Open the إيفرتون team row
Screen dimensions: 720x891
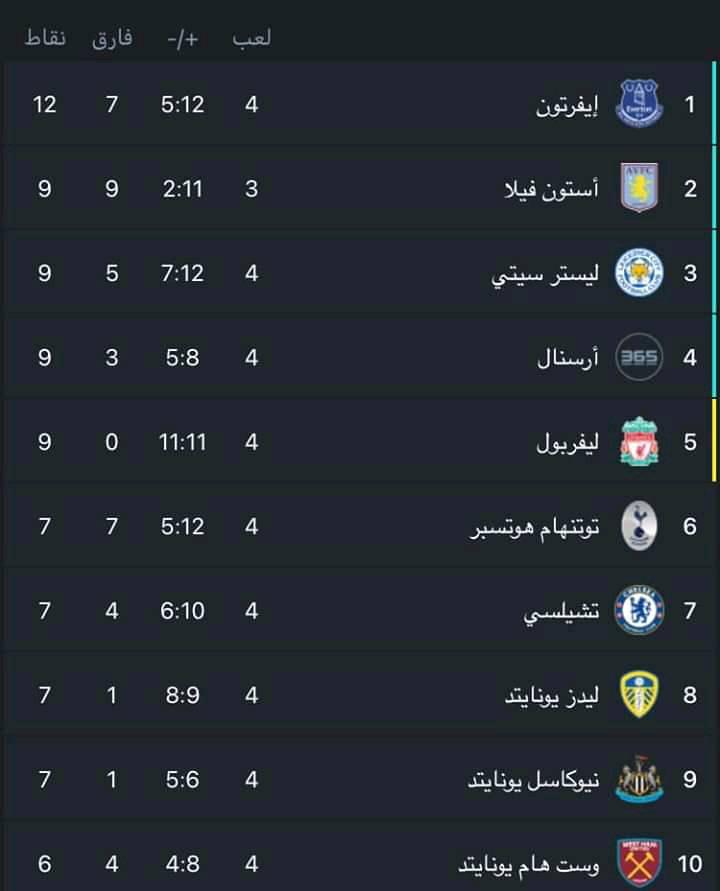click(x=360, y=104)
